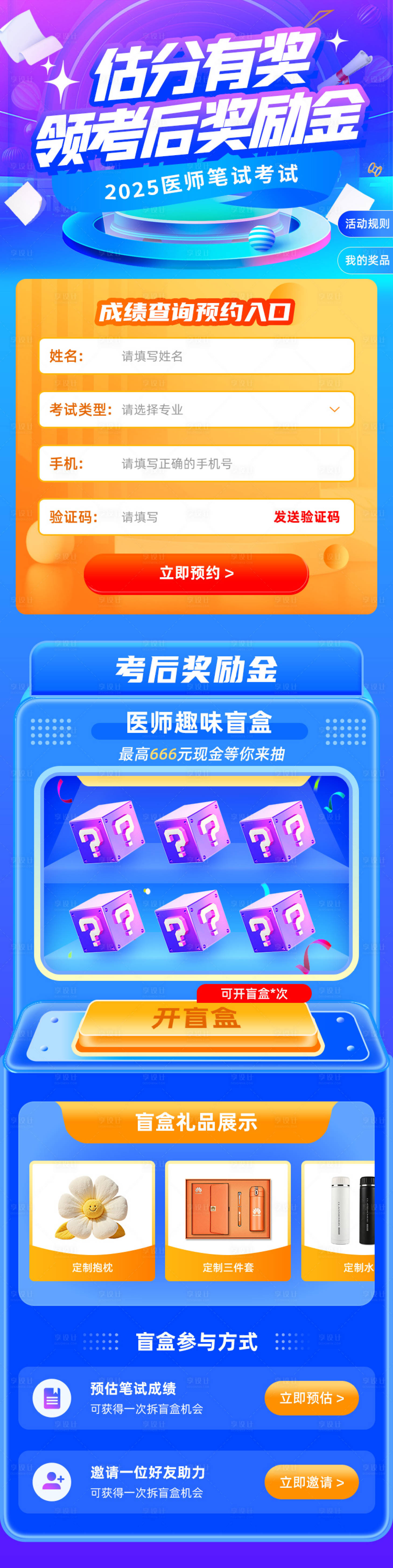Tap 立即邀请 to invite a friend
The width and height of the screenshot is (393, 1568).
point(311,1482)
